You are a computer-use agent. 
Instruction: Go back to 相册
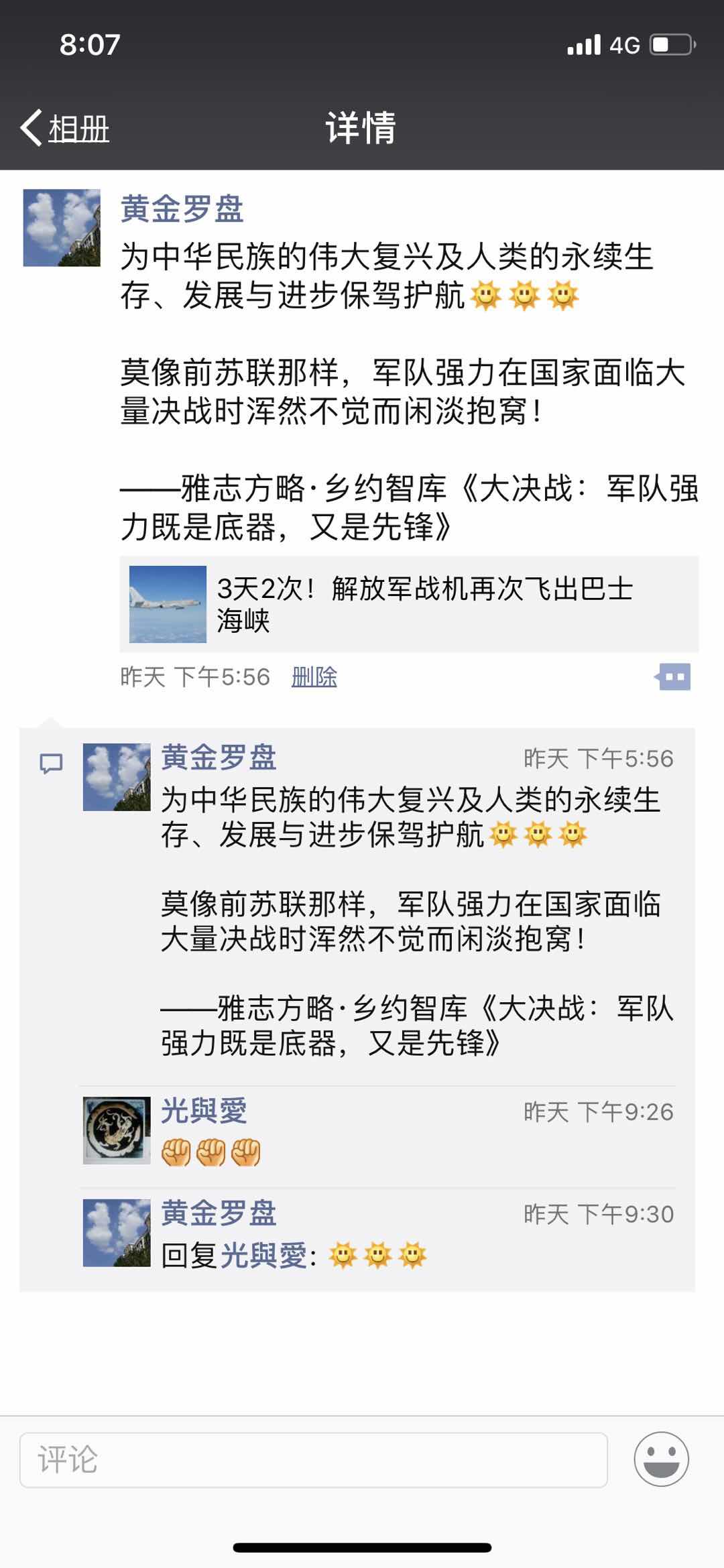(66, 128)
